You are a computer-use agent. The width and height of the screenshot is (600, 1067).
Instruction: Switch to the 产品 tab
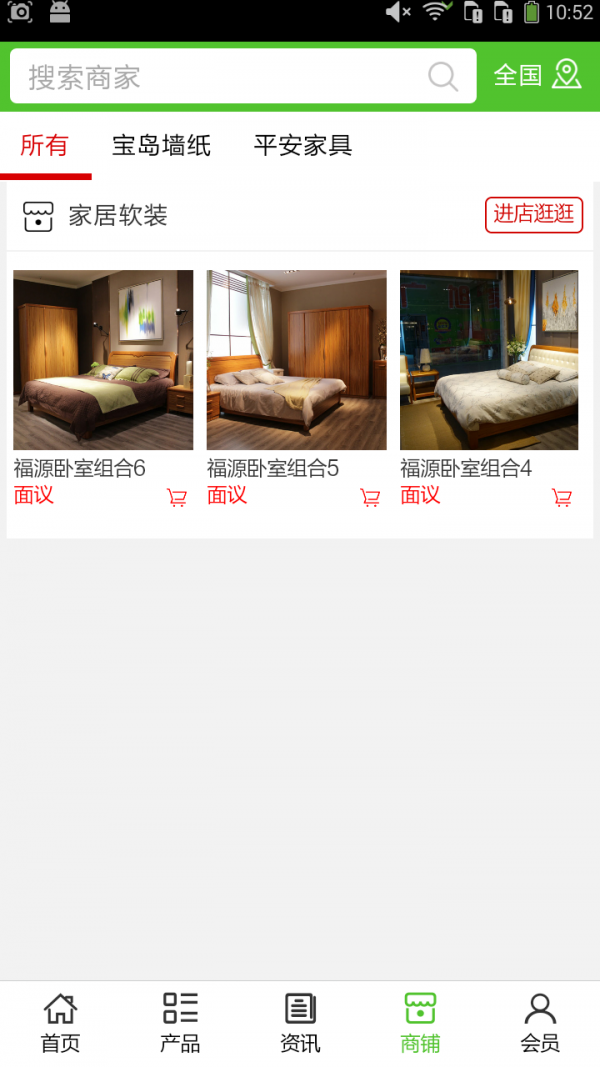[x=180, y=1023]
